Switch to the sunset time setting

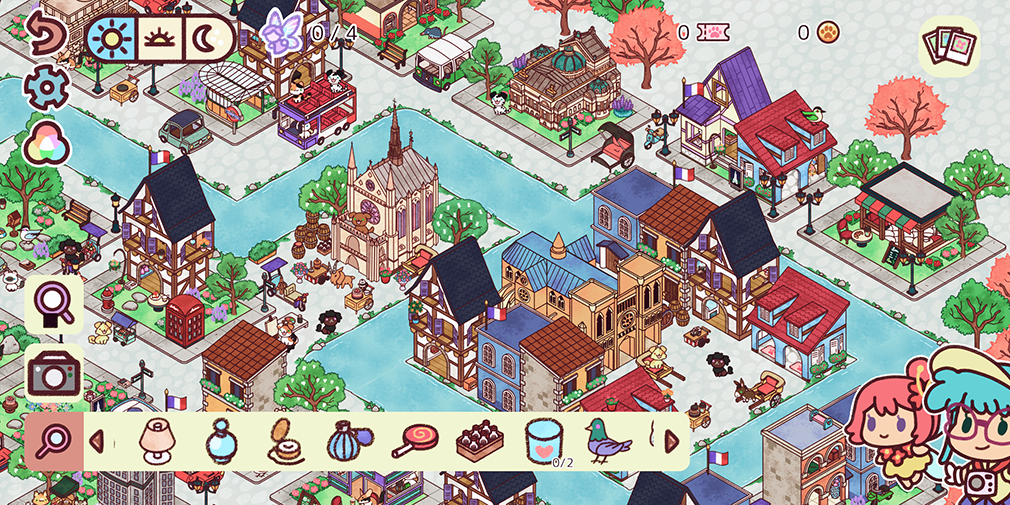point(159,38)
